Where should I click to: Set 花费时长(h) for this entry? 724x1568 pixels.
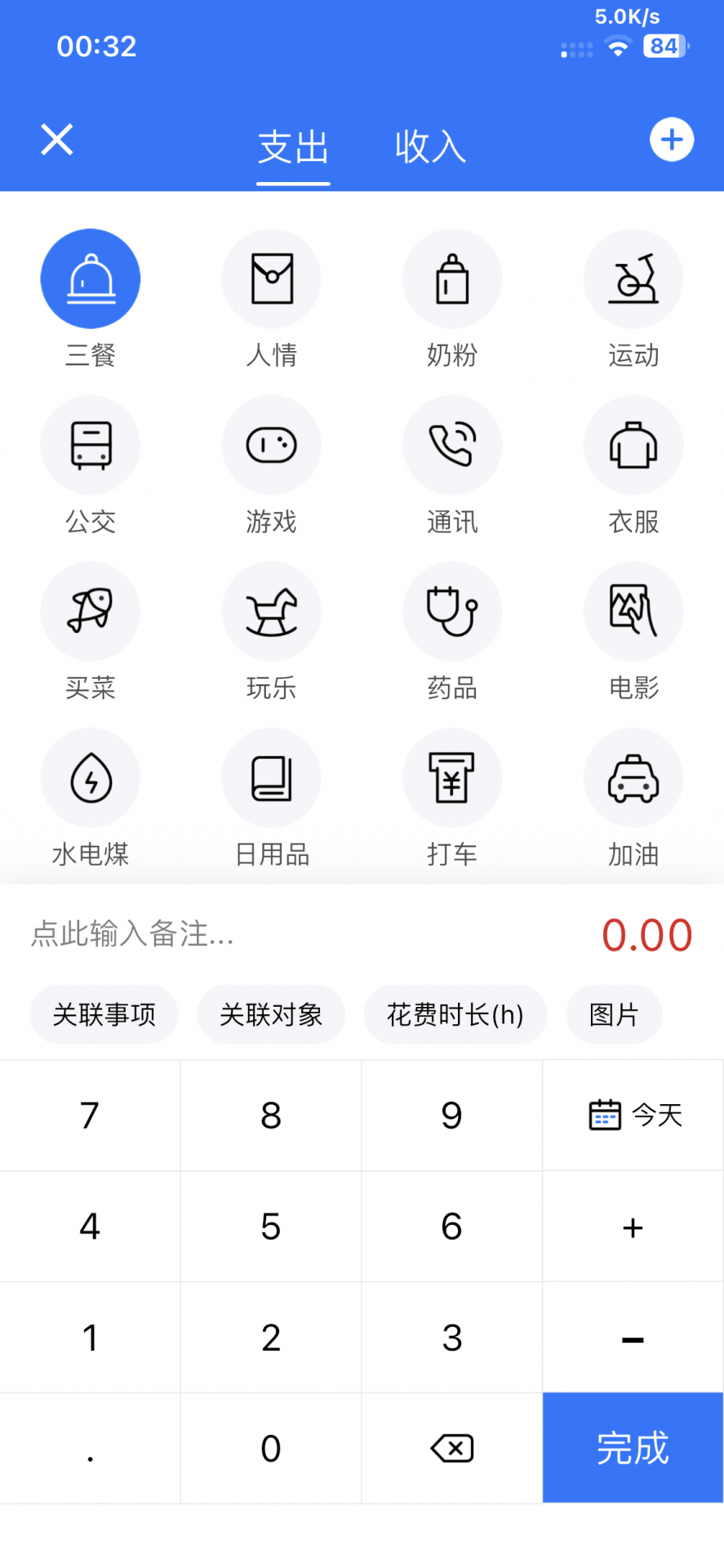(455, 1015)
